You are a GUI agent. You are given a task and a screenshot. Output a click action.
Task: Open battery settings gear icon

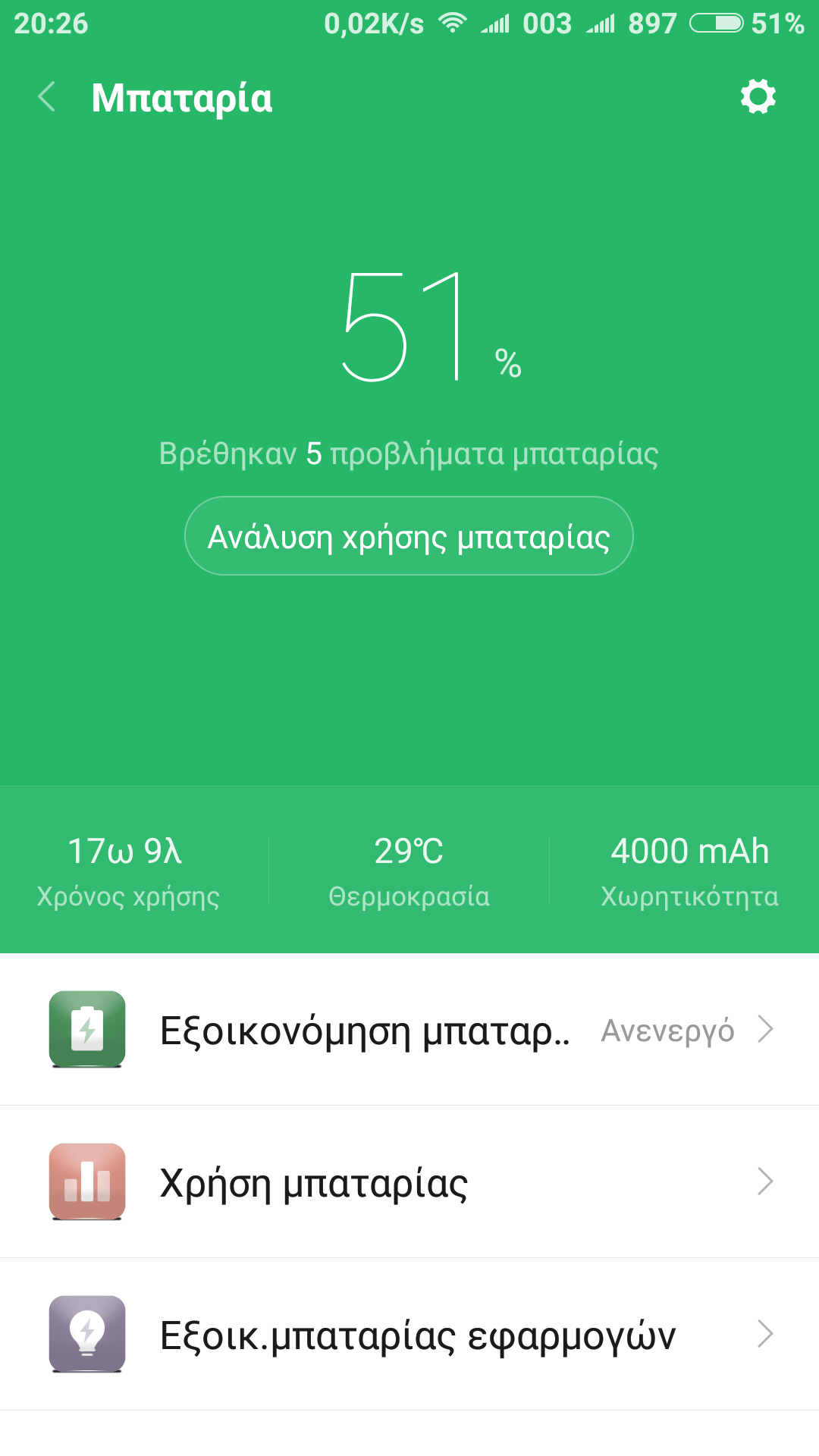coord(758,97)
